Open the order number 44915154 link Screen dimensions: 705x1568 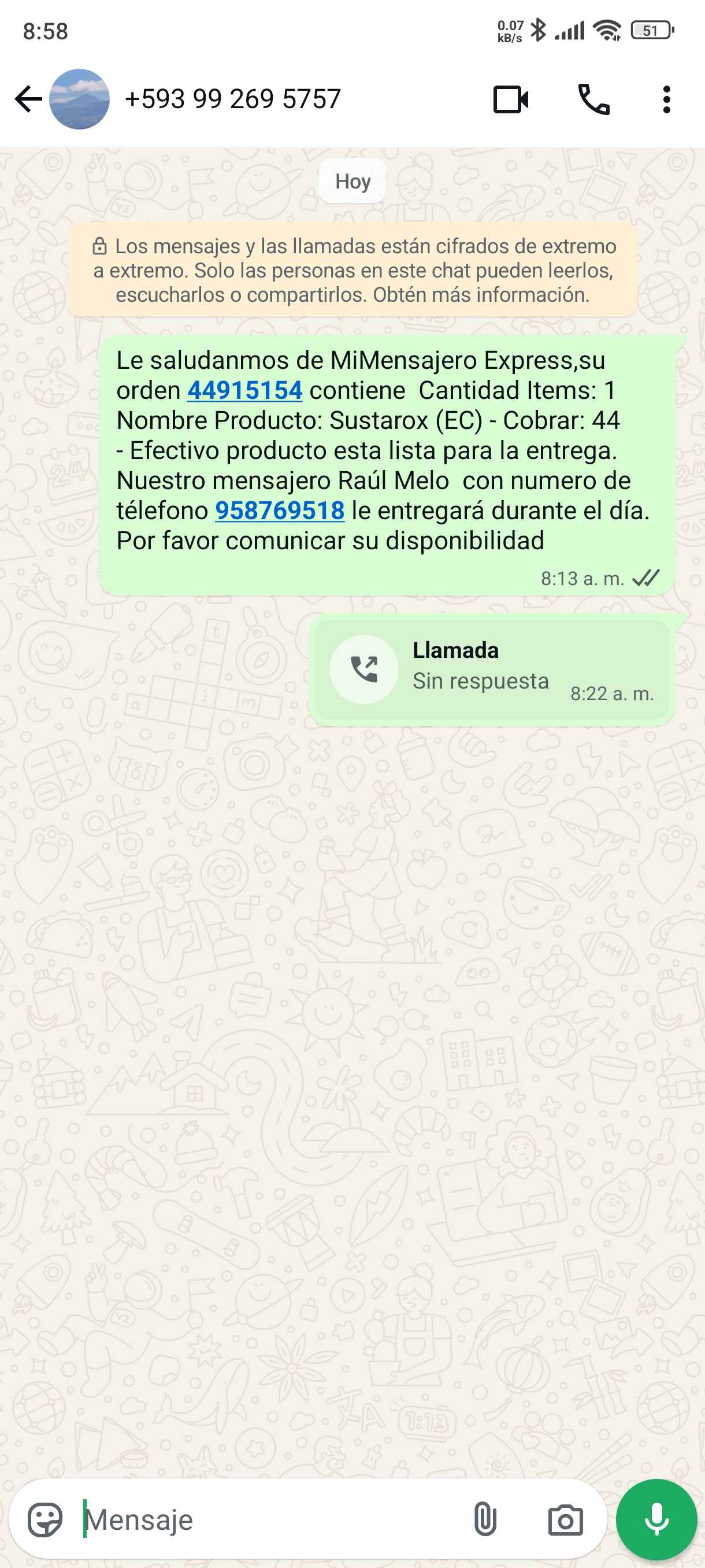point(244,391)
